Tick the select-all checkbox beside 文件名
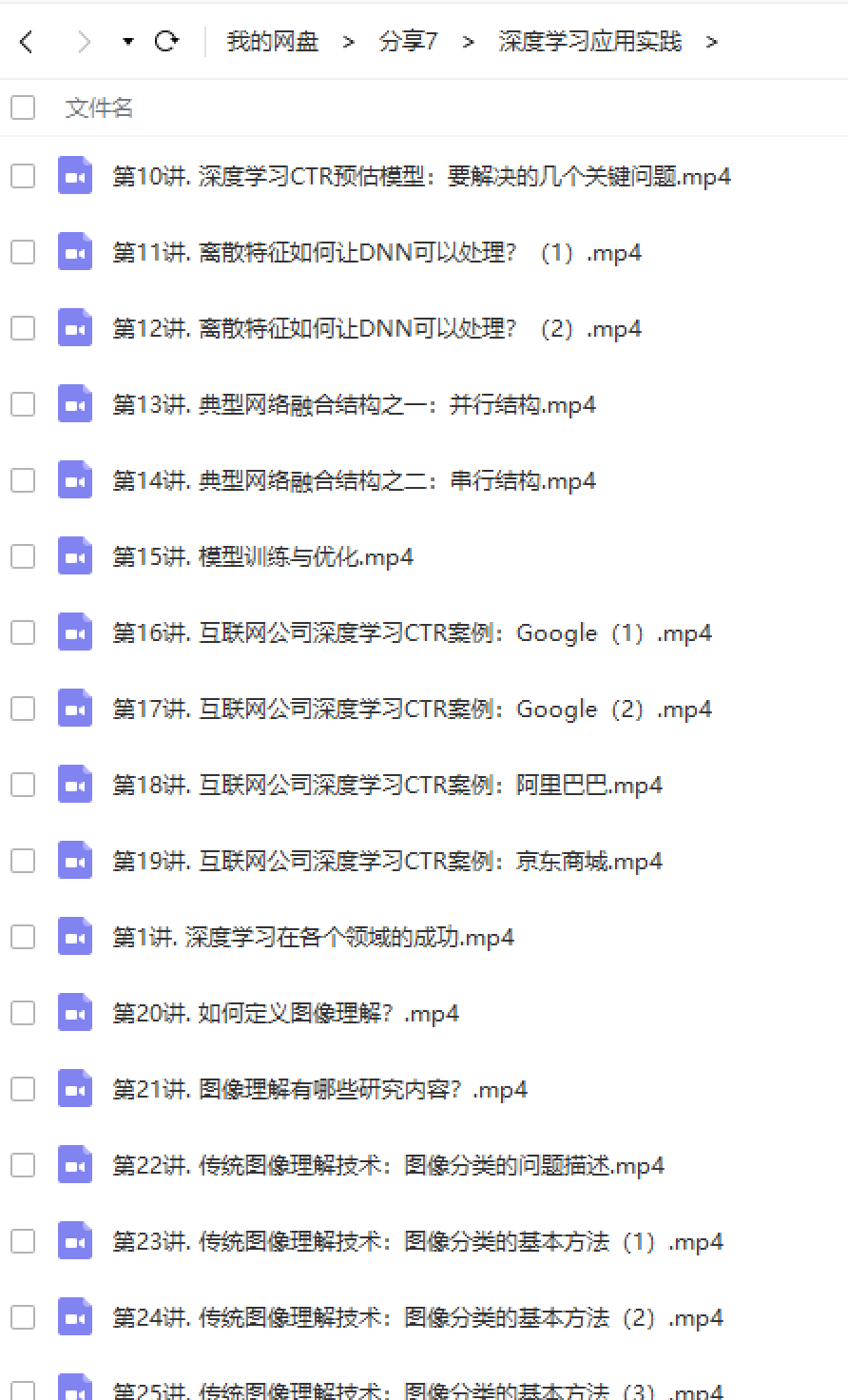848x1400 pixels. point(23,107)
